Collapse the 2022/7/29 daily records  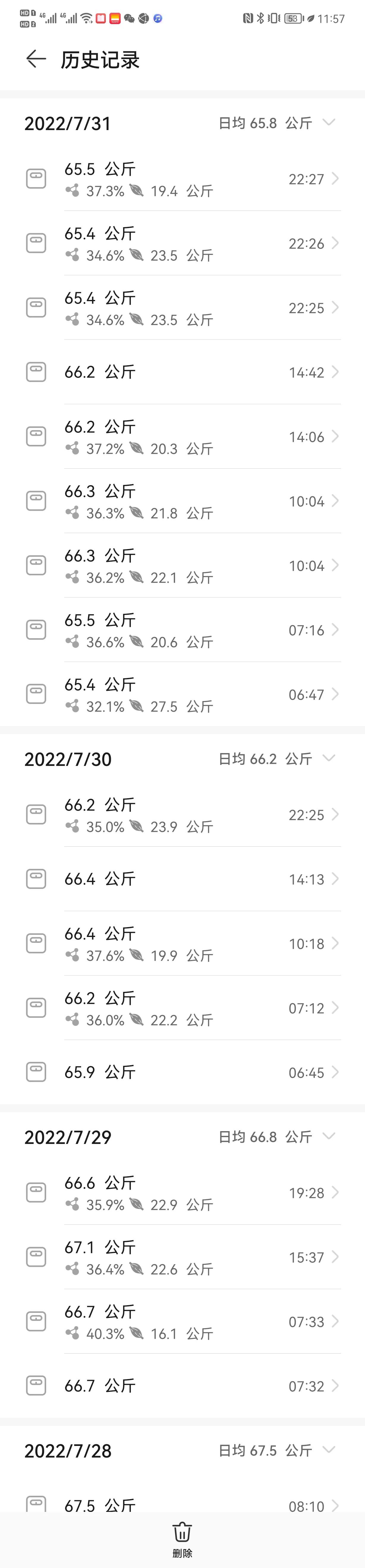[x=329, y=1137]
